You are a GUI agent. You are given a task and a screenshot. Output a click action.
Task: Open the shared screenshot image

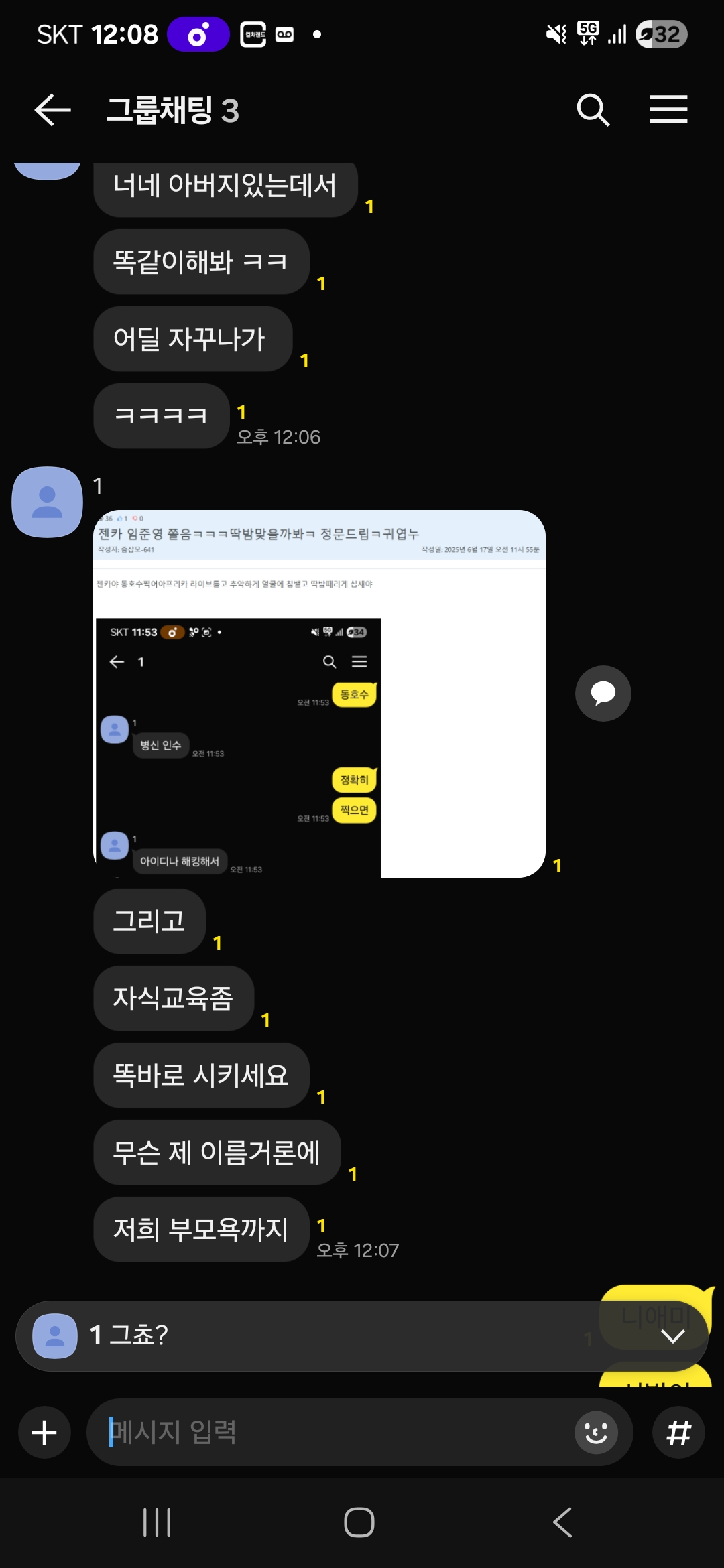tap(319, 694)
